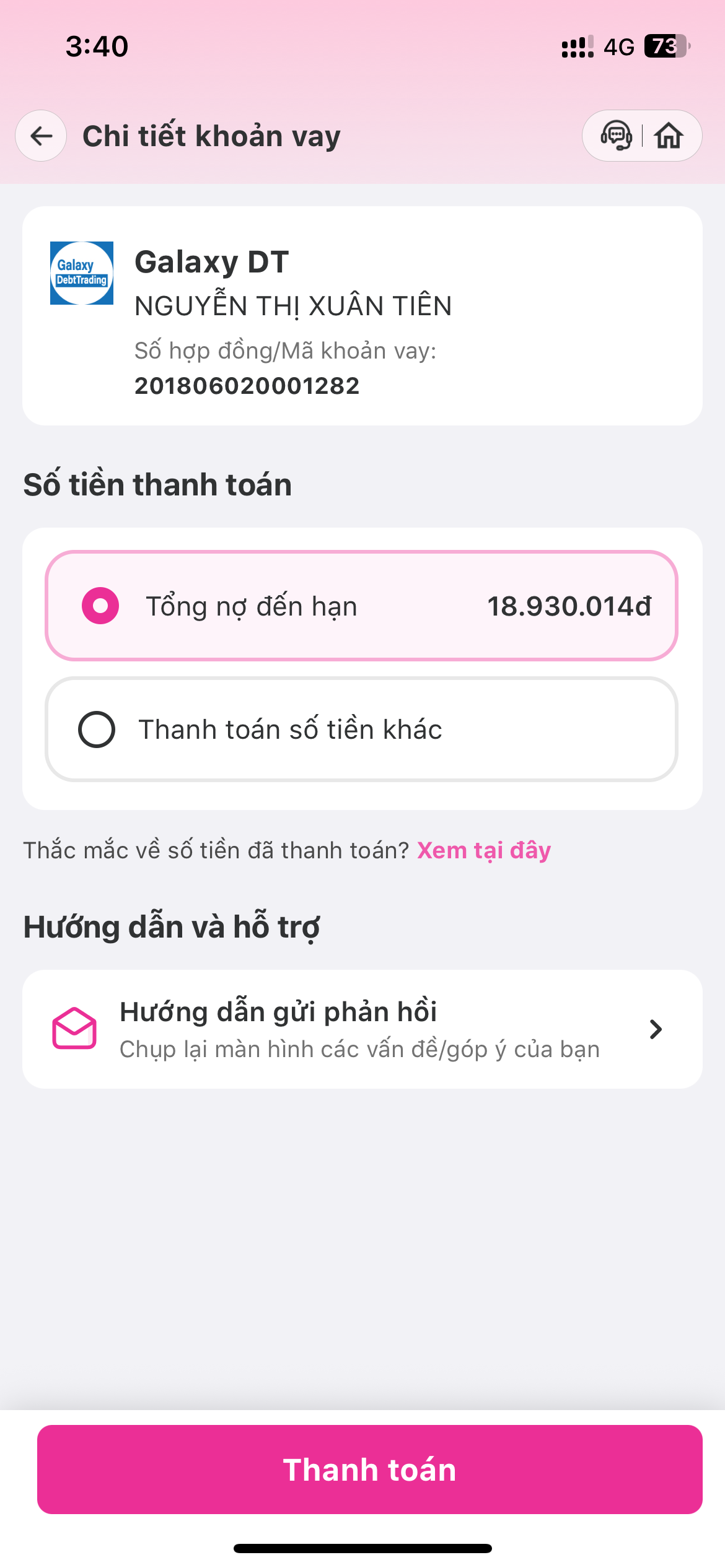Open Hướng dẫn gửi phản hồi row

[362, 1029]
